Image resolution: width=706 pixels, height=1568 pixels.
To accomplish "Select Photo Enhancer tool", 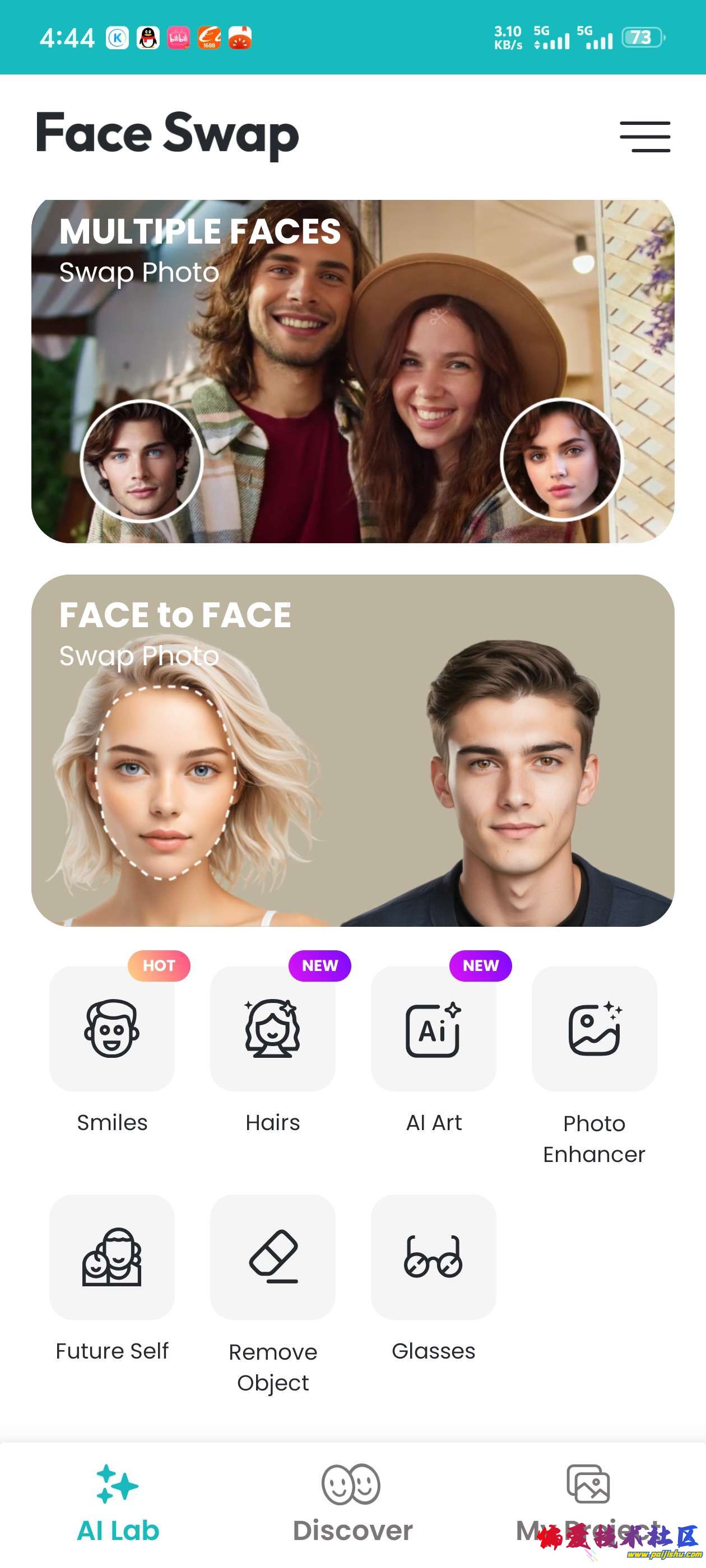I will [x=594, y=1029].
